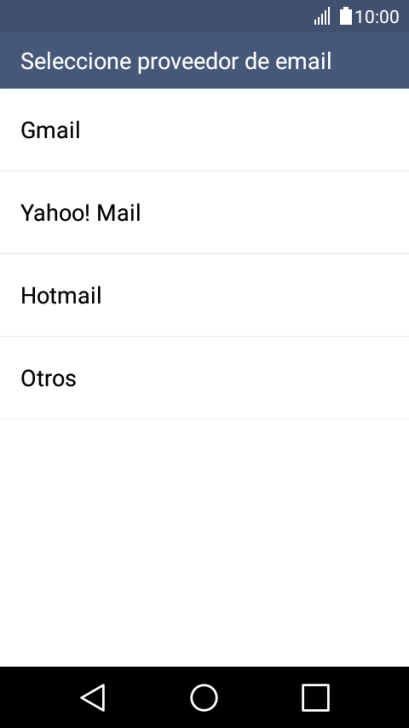Tap the home button in navigation bar

[x=204, y=697]
